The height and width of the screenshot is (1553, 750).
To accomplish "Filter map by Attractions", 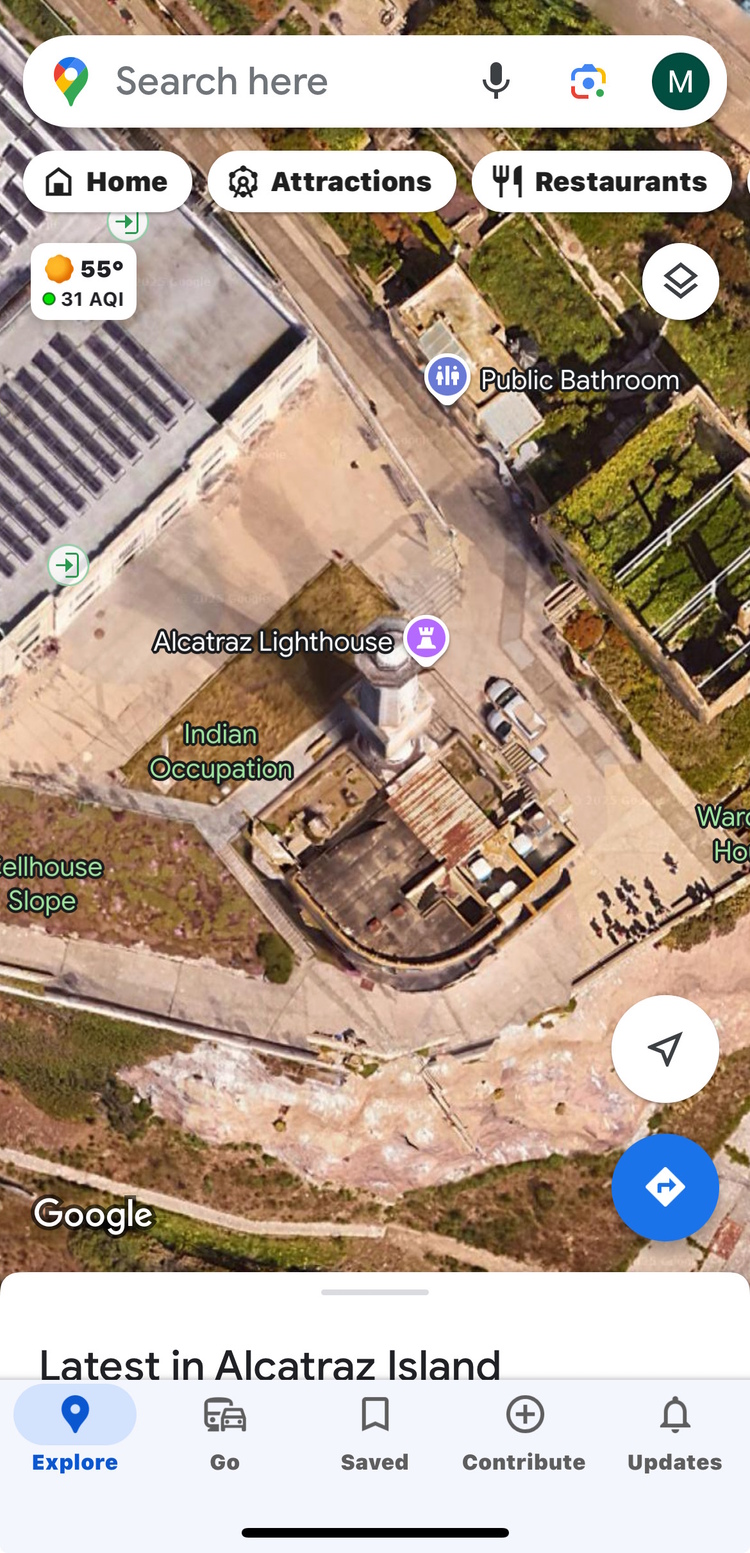I will pyautogui.click(x=332, y=181).
